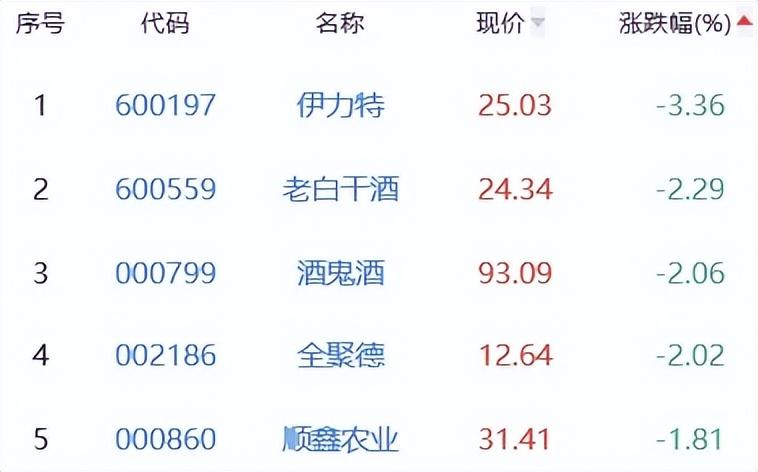This screenshot has width=758, height=472.
Task: Open the 伊力特 stock page
Action: click(x=340, y=105)
